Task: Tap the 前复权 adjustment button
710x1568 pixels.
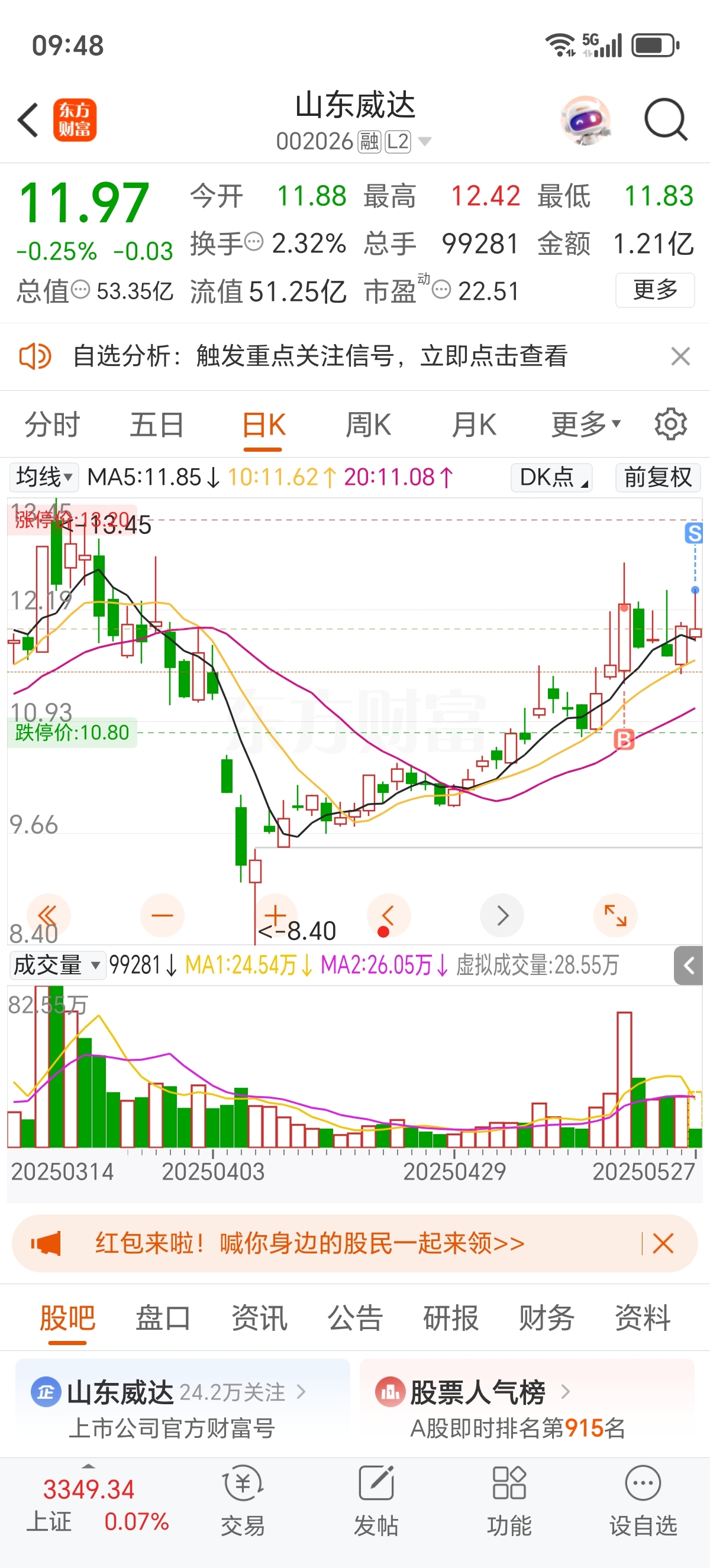Action: [x=657, y=477]
